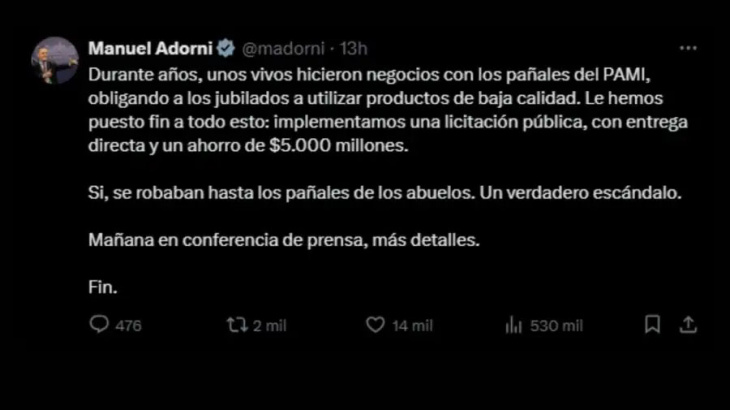
Task: Share the tweet
Action: coord(688,325)
